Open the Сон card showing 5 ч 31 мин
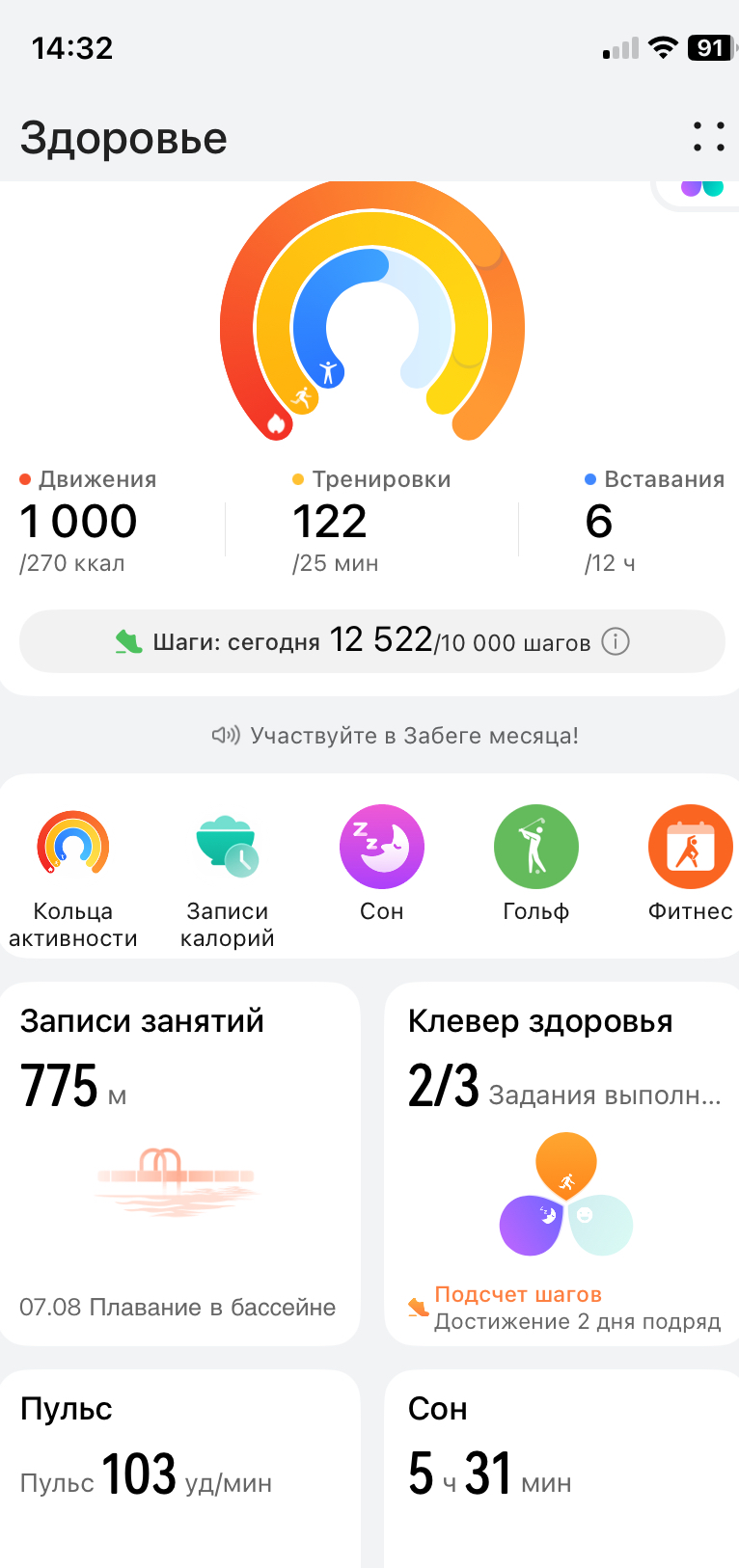 tap(563, 1466)
